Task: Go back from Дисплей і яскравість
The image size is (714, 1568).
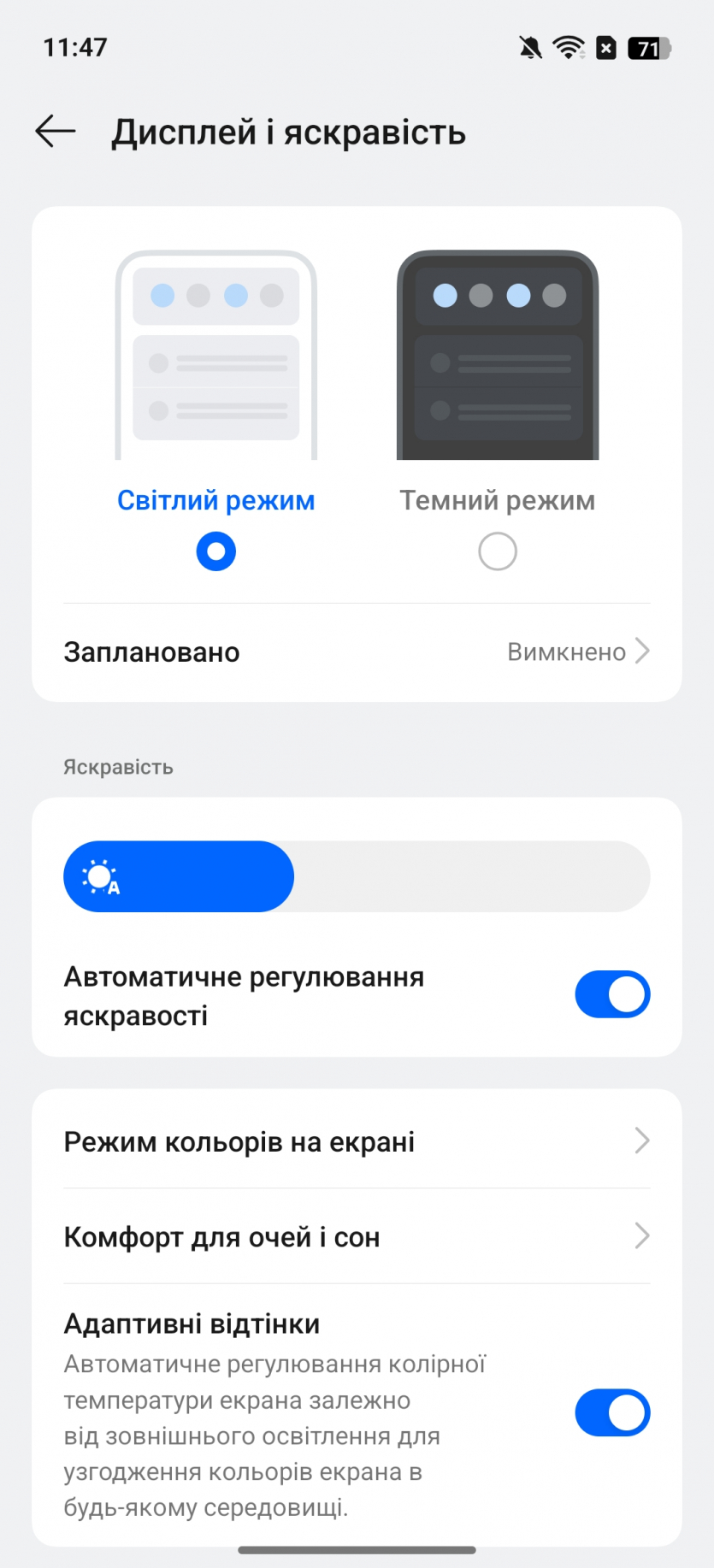Action: point(56,132)
